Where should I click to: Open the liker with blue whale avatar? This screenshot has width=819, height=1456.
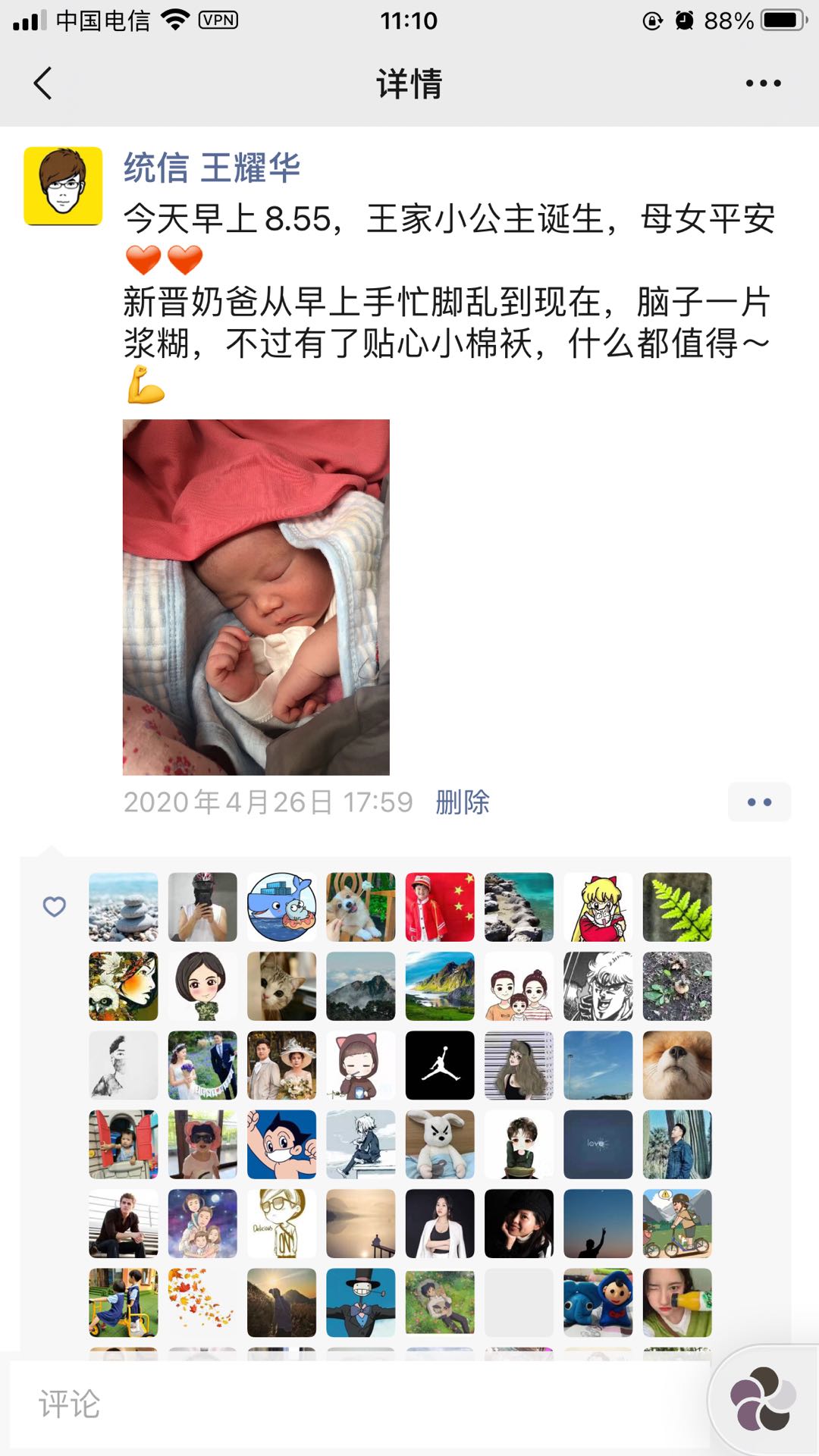click(x=281, y=907)
